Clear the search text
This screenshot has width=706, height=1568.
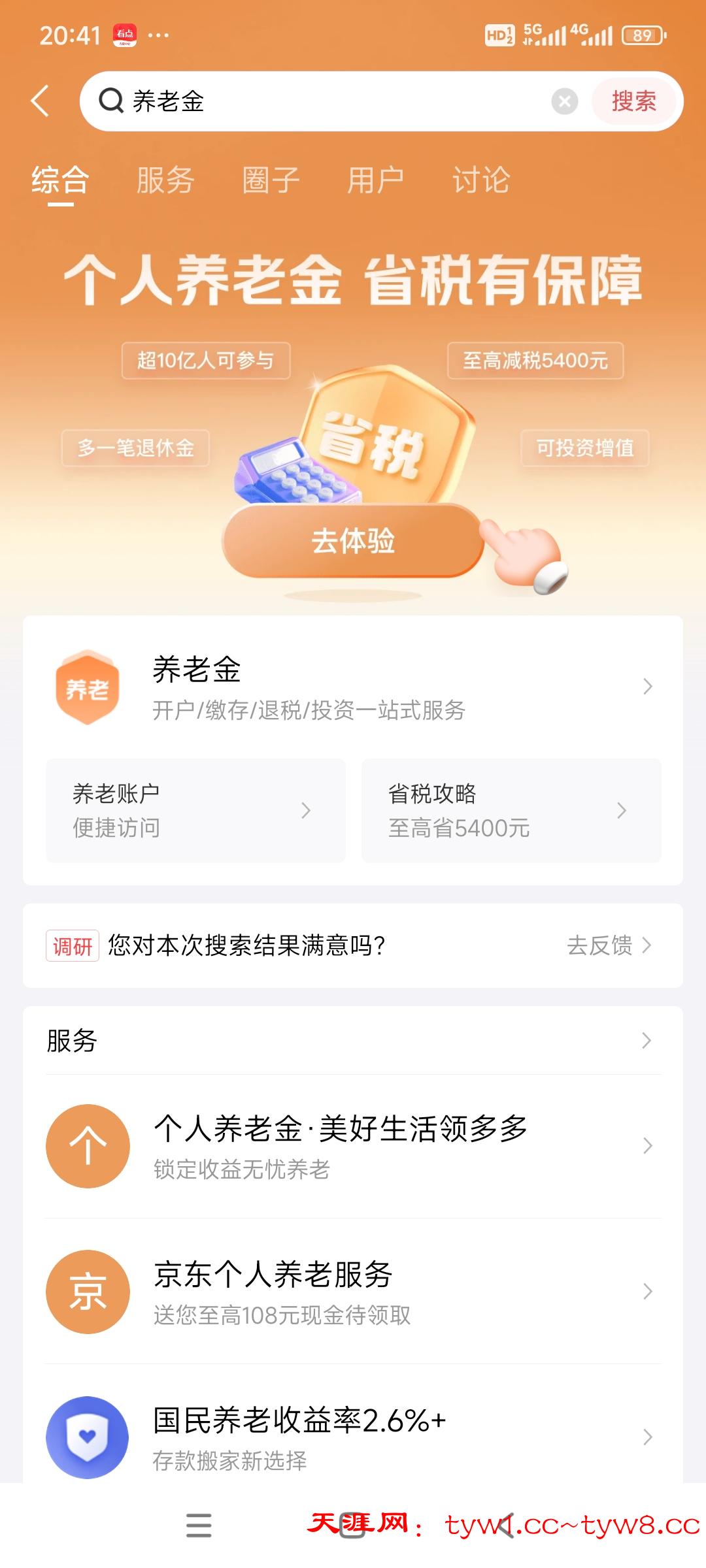[564, 101]
